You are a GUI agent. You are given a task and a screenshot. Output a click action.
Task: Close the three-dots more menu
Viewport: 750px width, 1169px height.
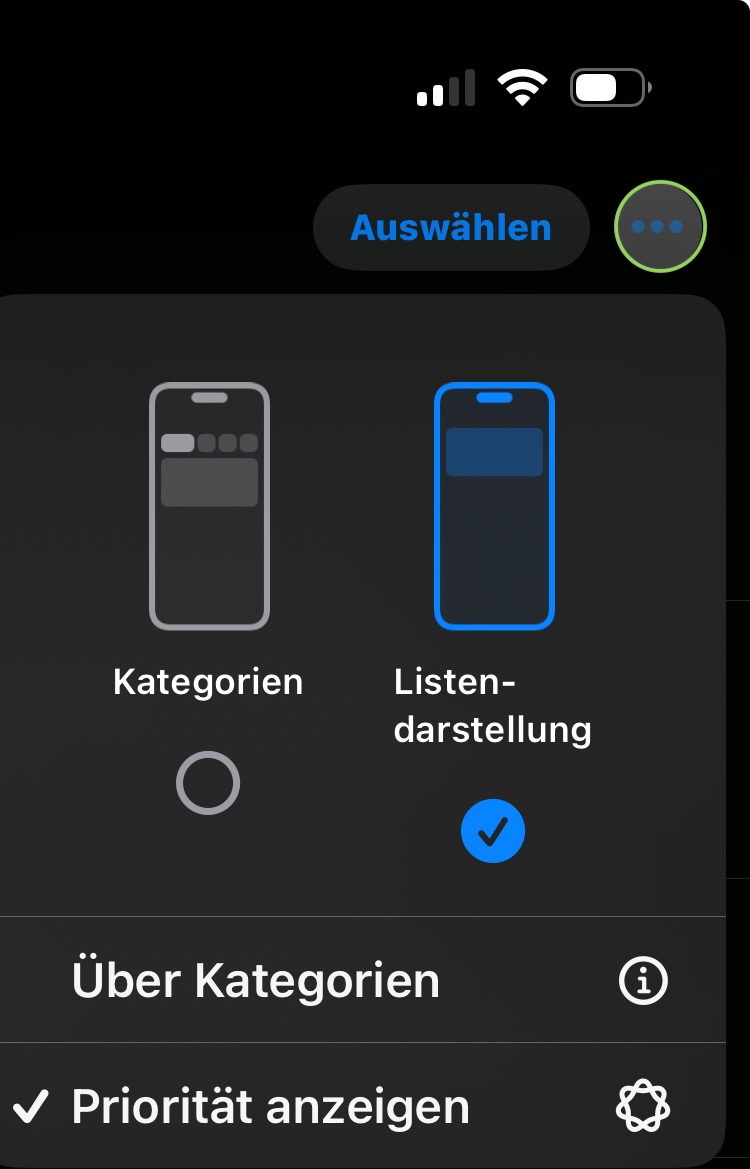point(660,227)
